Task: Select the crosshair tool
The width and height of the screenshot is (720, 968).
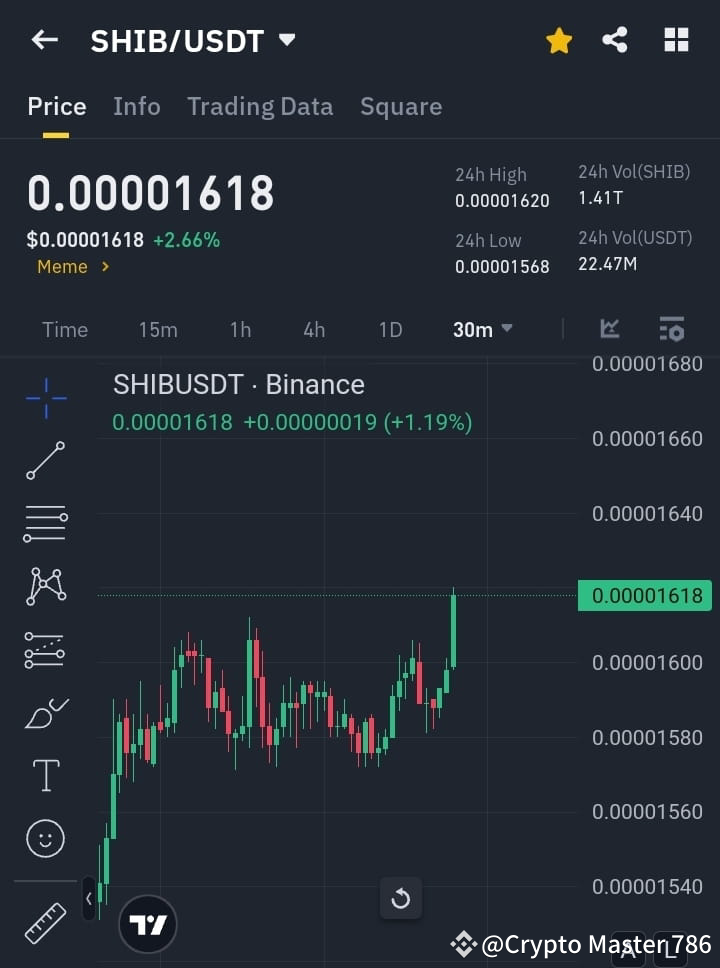Action: pos(44,399)
